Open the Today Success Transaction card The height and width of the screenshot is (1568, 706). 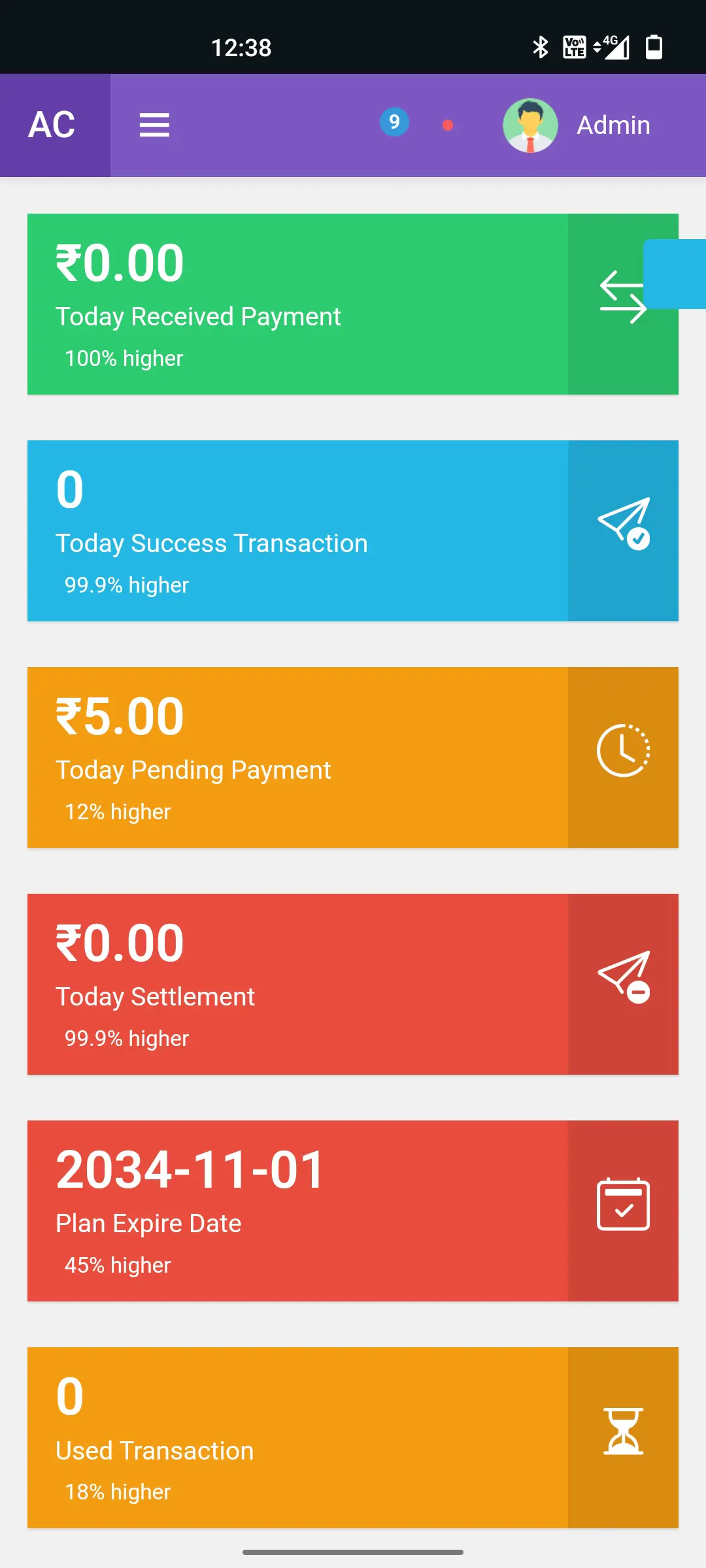(x=353, y=531)
